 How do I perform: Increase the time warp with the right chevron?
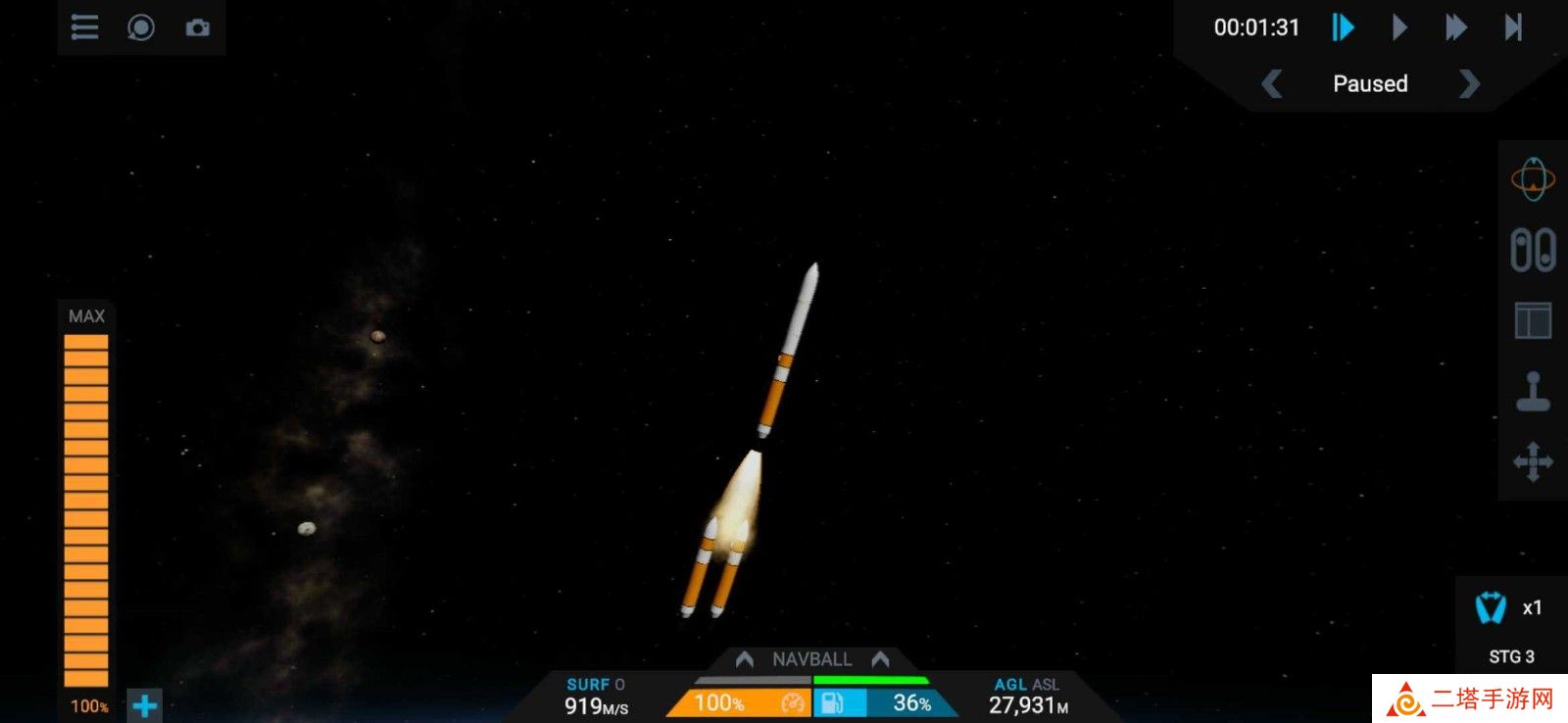pos(1468,83)
